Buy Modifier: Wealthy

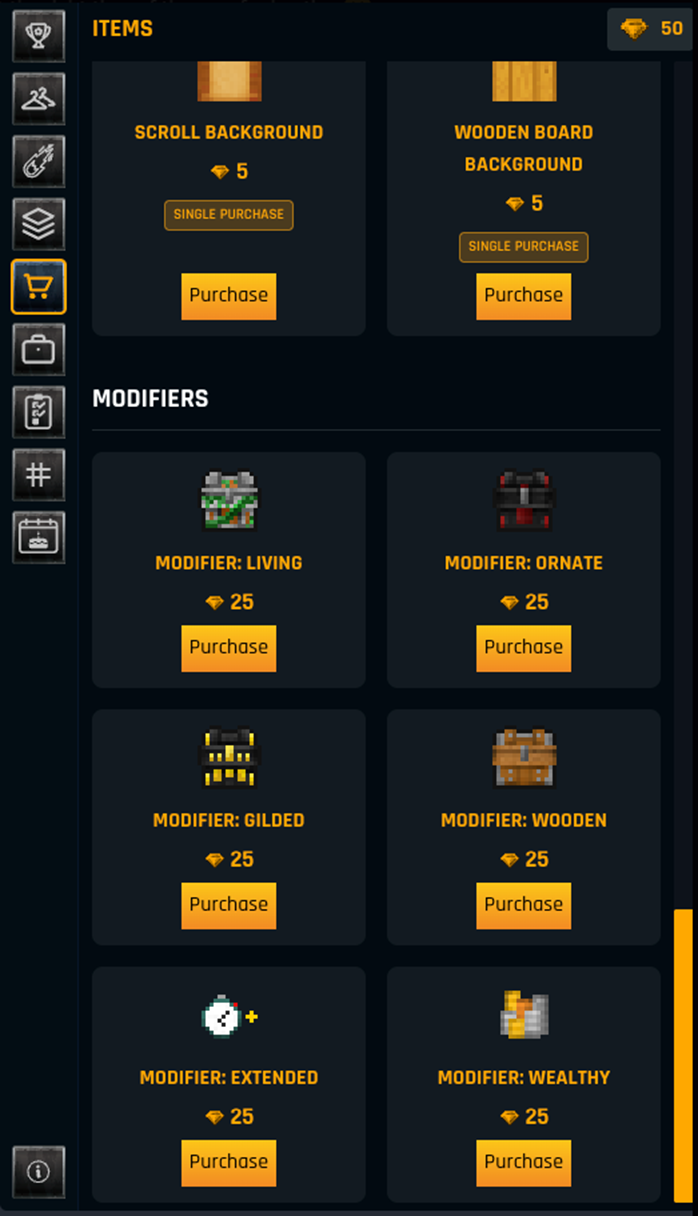coord(523,1162)
